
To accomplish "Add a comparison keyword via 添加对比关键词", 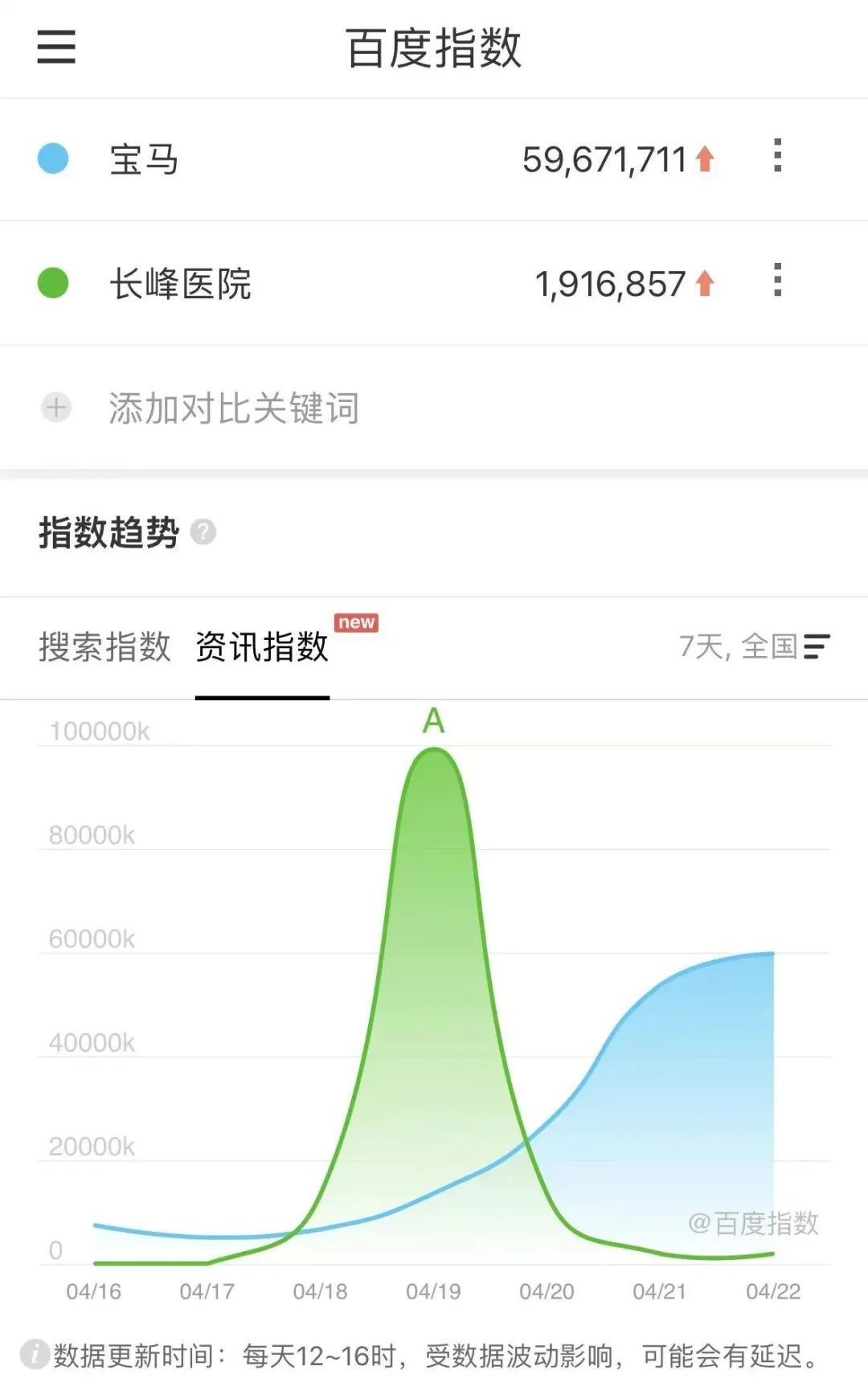I will [233, 408].
